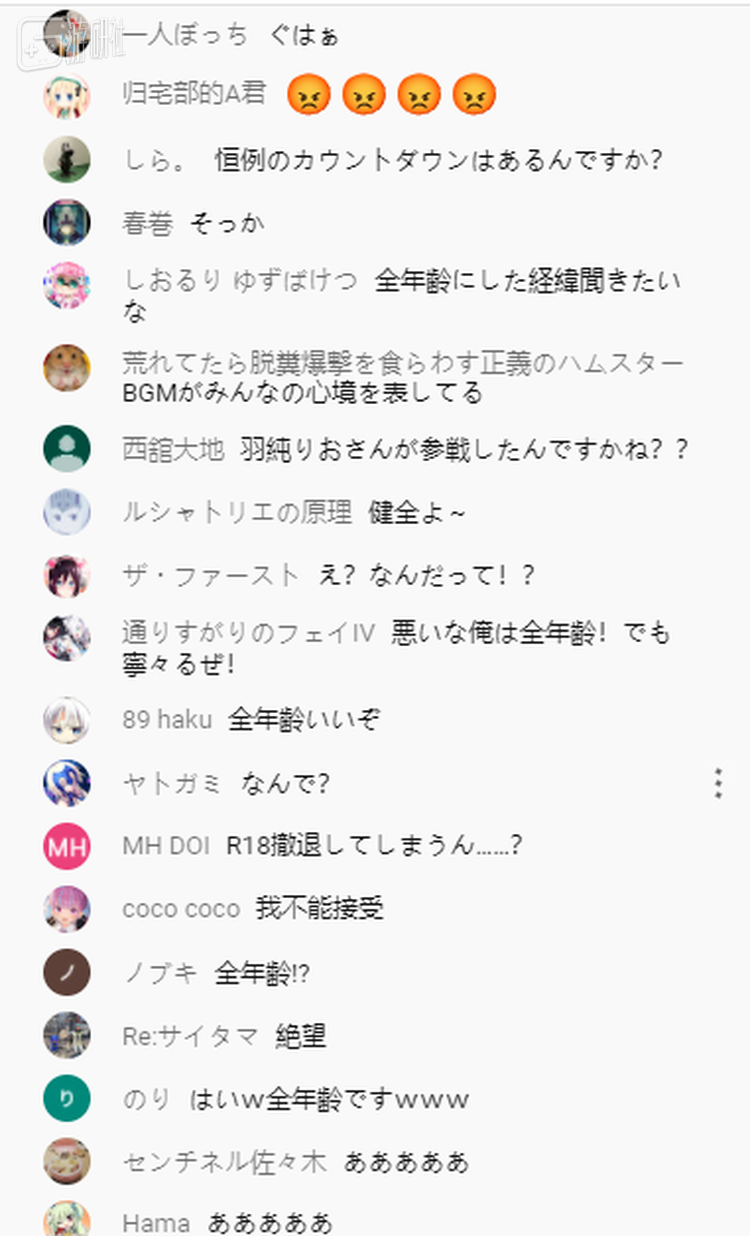Select 西舘大地's chat message

pos(463,449)
